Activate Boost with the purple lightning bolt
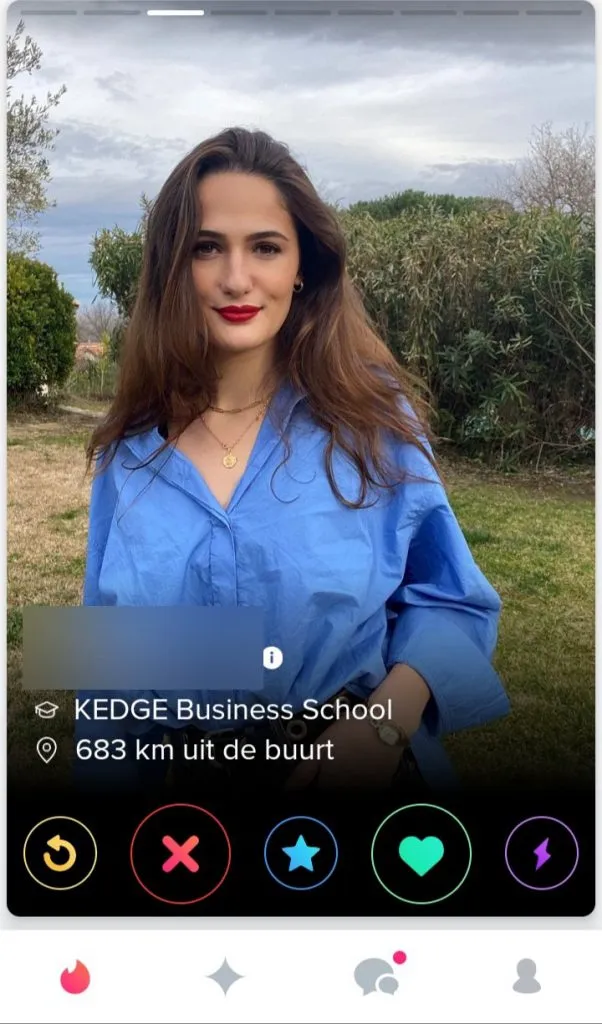 pos(541,853)
